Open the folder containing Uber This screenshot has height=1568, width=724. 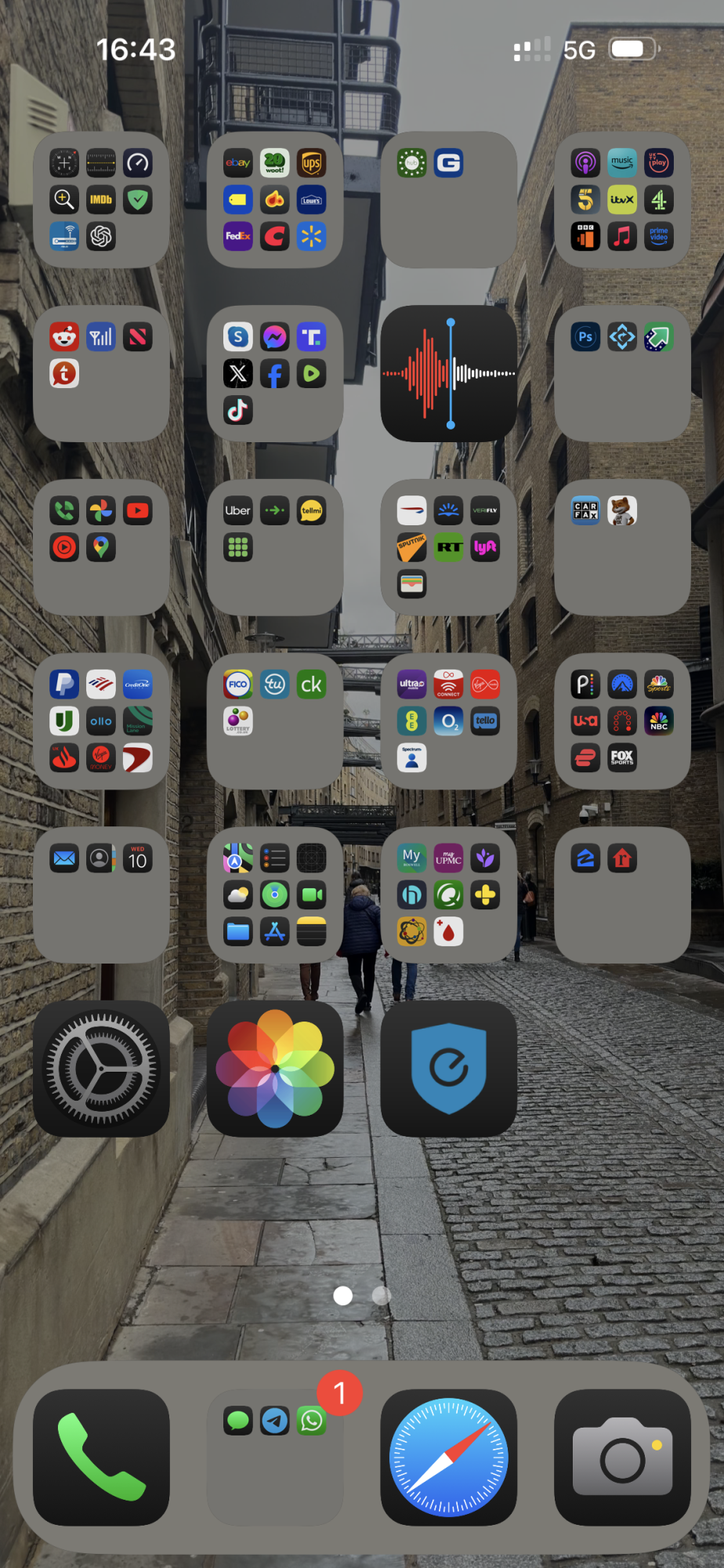pos(275,547)
